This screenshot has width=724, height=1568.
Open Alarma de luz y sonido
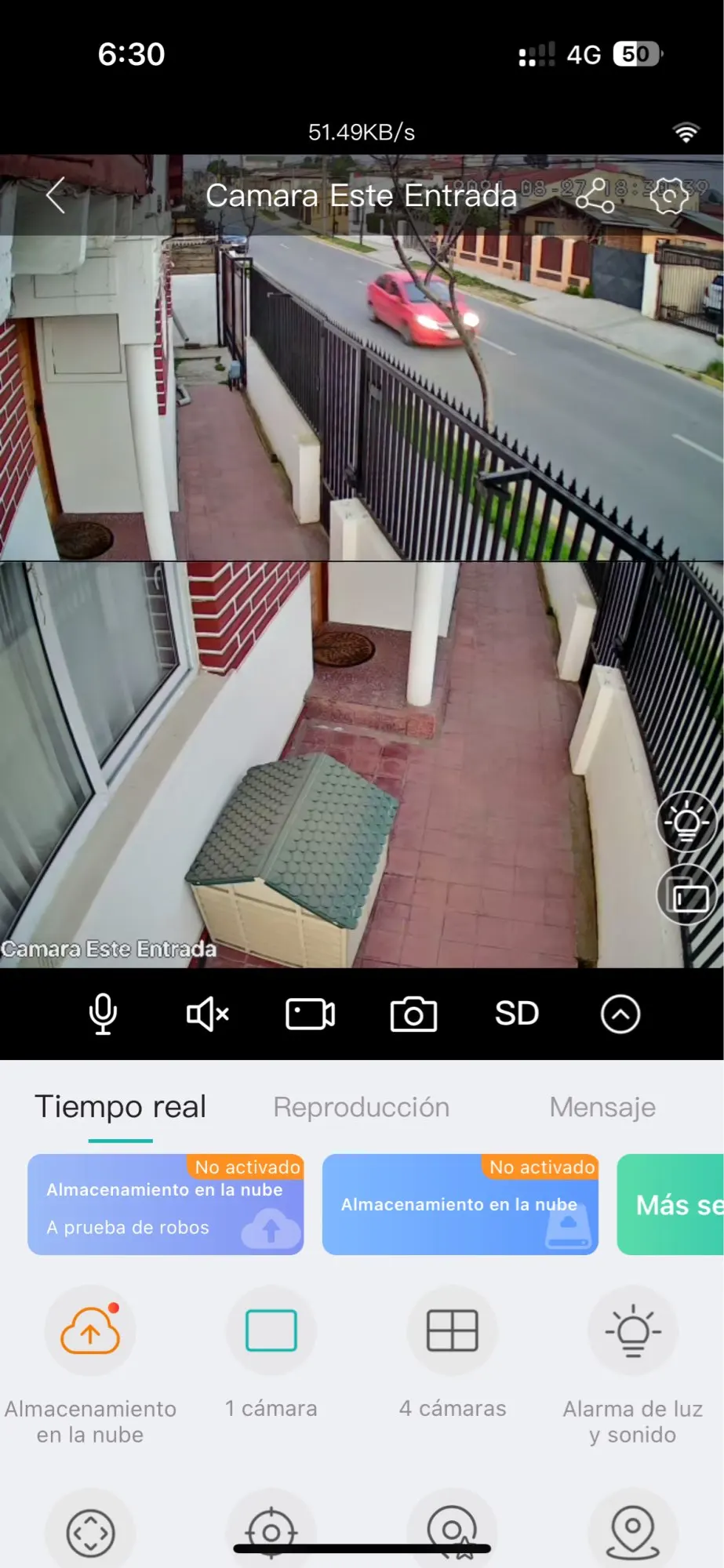tap(633, 1330)
